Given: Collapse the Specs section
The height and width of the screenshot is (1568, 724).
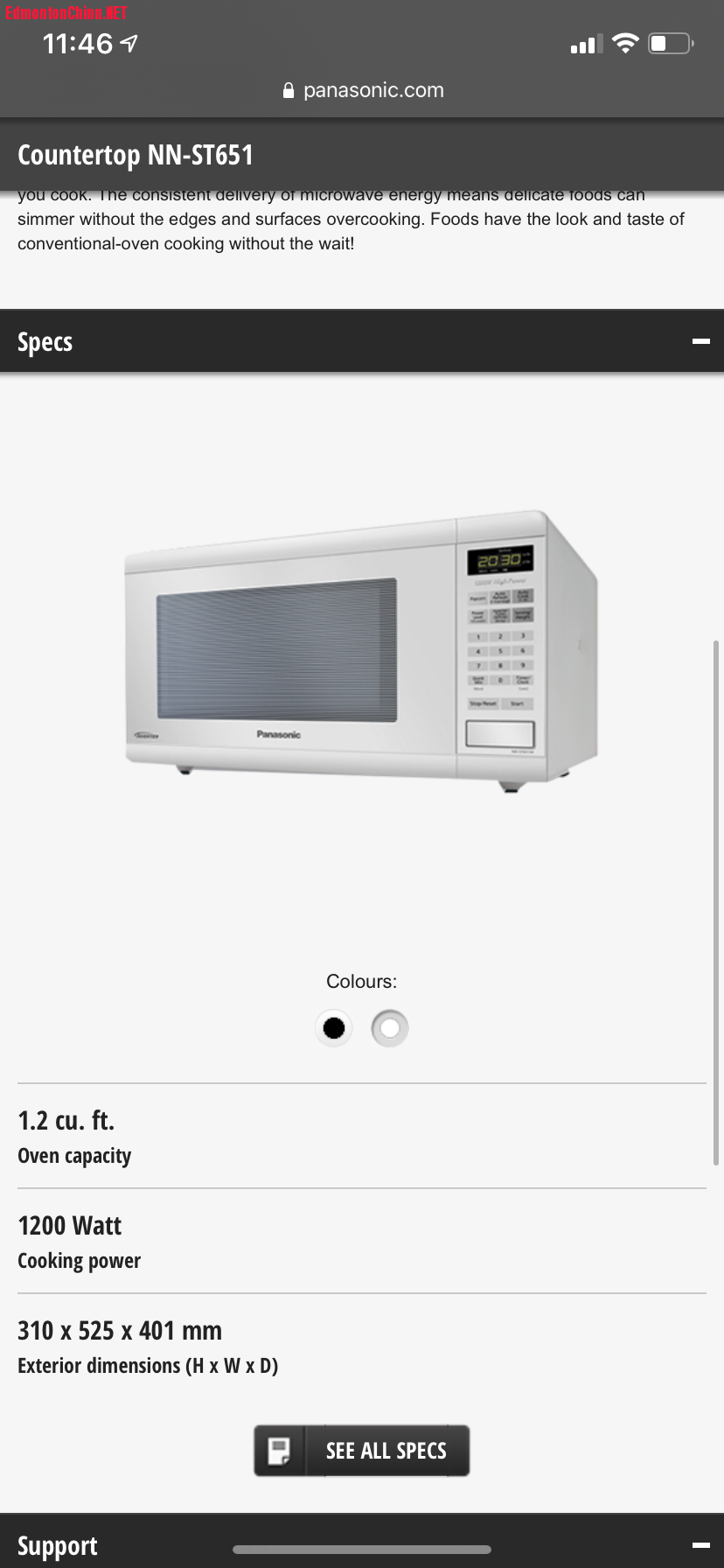Looking at the screenshot, I should coord(700,341).
